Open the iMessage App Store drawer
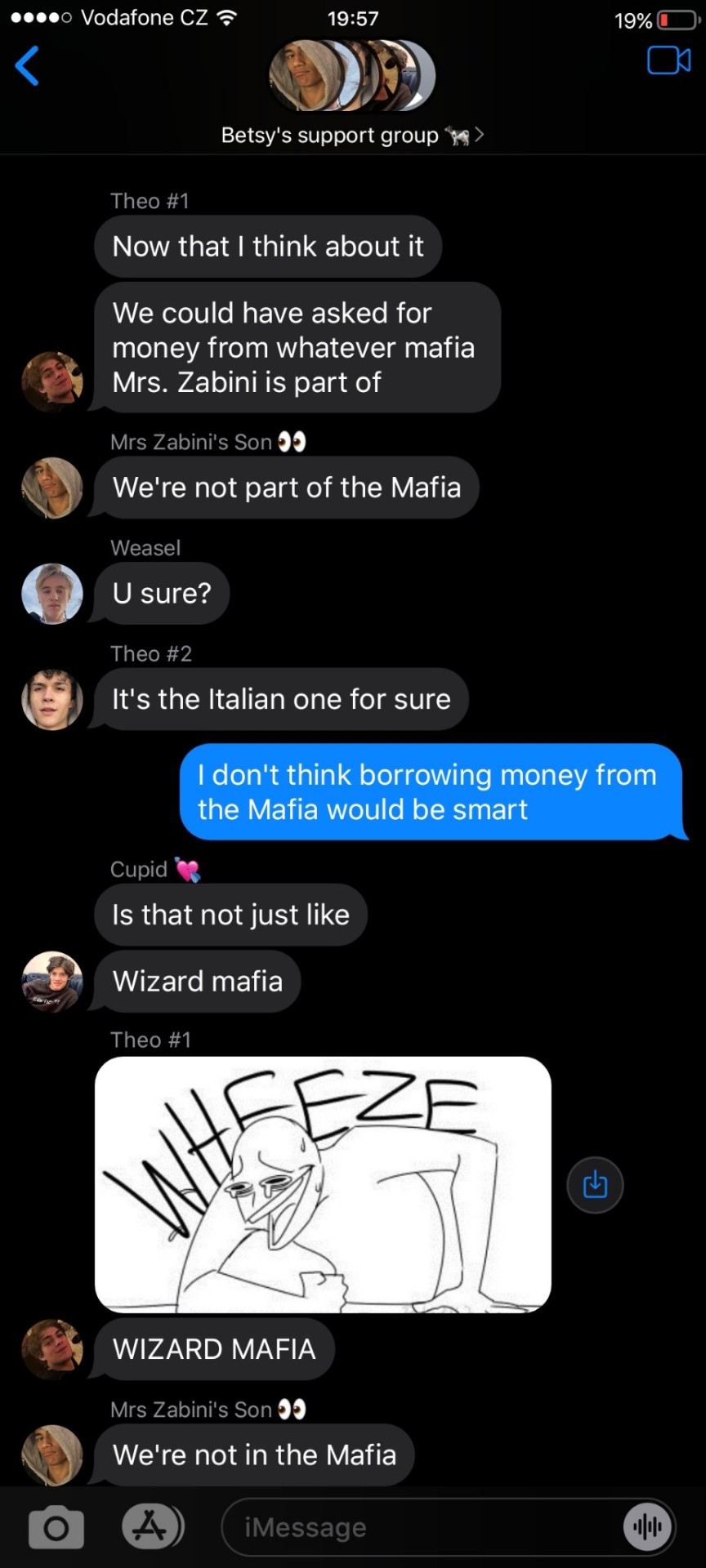The height and width of the screenshot is (1568, 706). [150, 1526]
